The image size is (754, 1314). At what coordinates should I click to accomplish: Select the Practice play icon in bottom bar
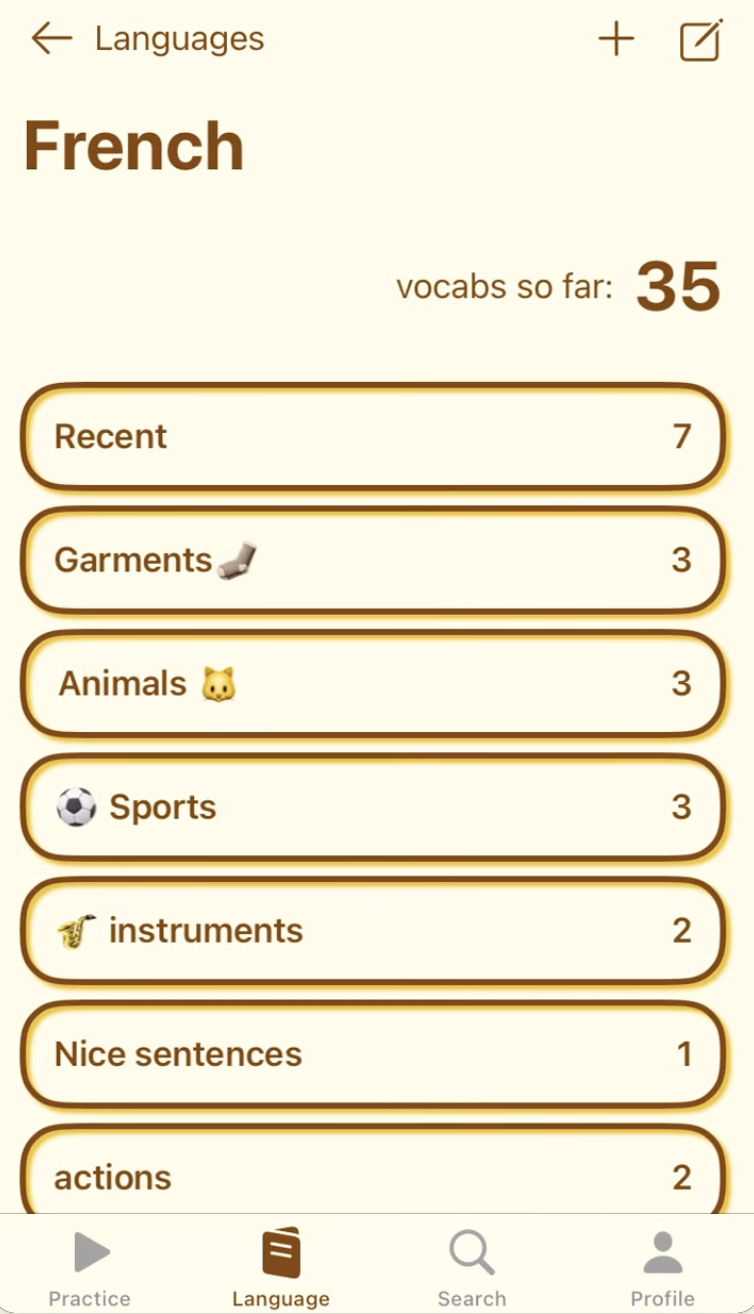(x=90, y=1251)
